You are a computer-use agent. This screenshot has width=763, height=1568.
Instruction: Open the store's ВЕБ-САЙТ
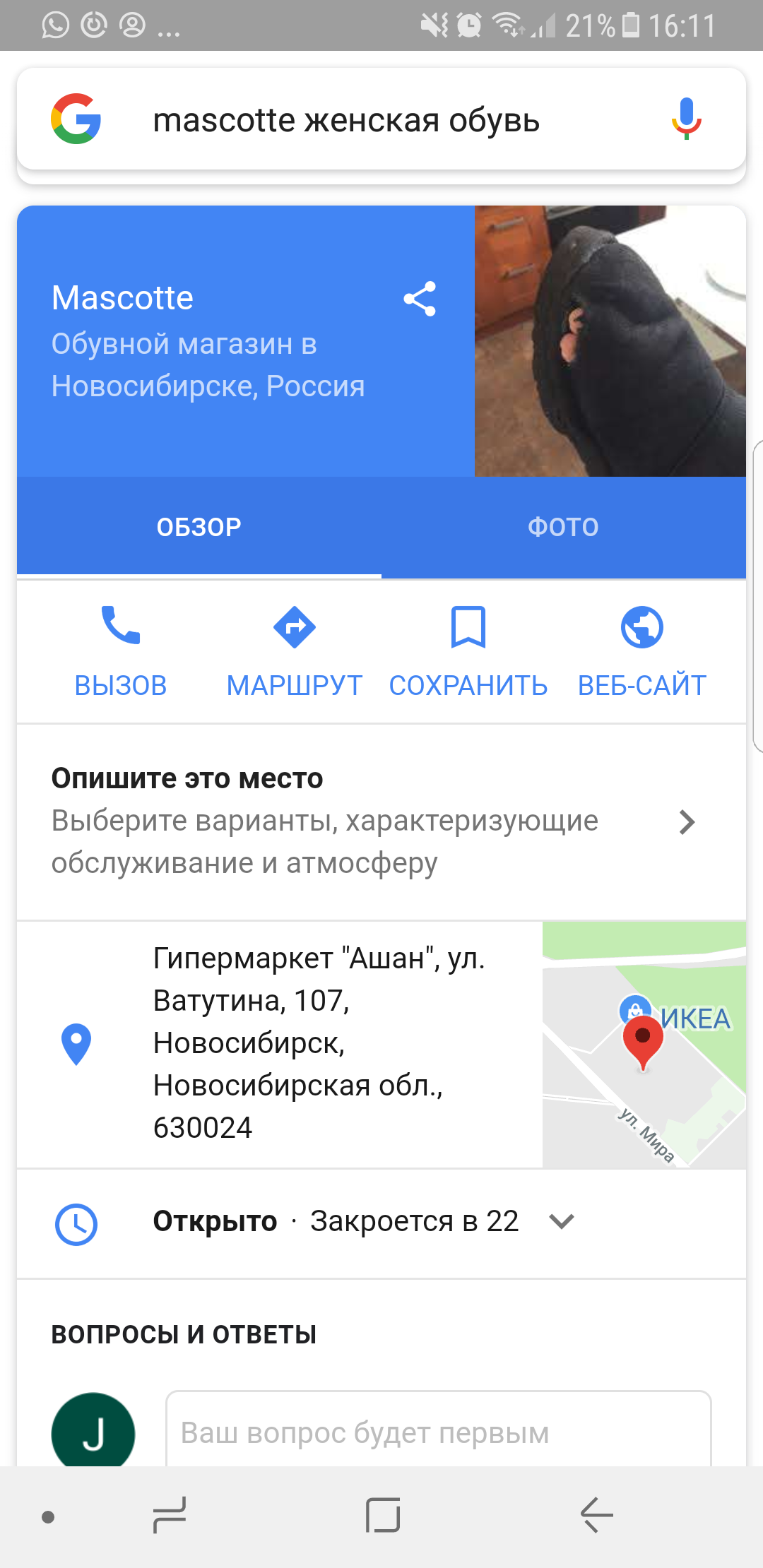pyautogui.click(x=641, y=651)
